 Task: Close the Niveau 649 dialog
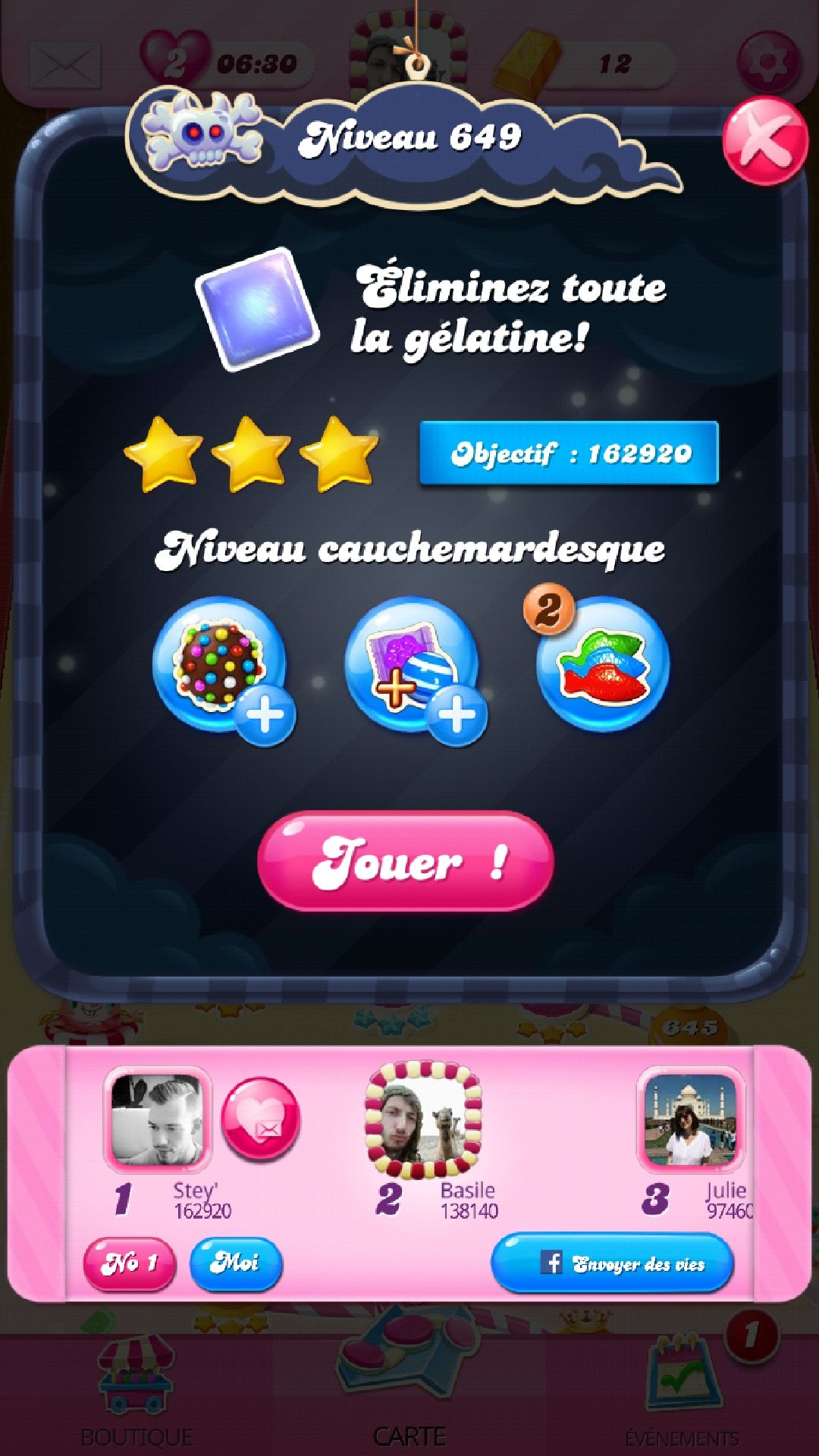click(764, 142)
